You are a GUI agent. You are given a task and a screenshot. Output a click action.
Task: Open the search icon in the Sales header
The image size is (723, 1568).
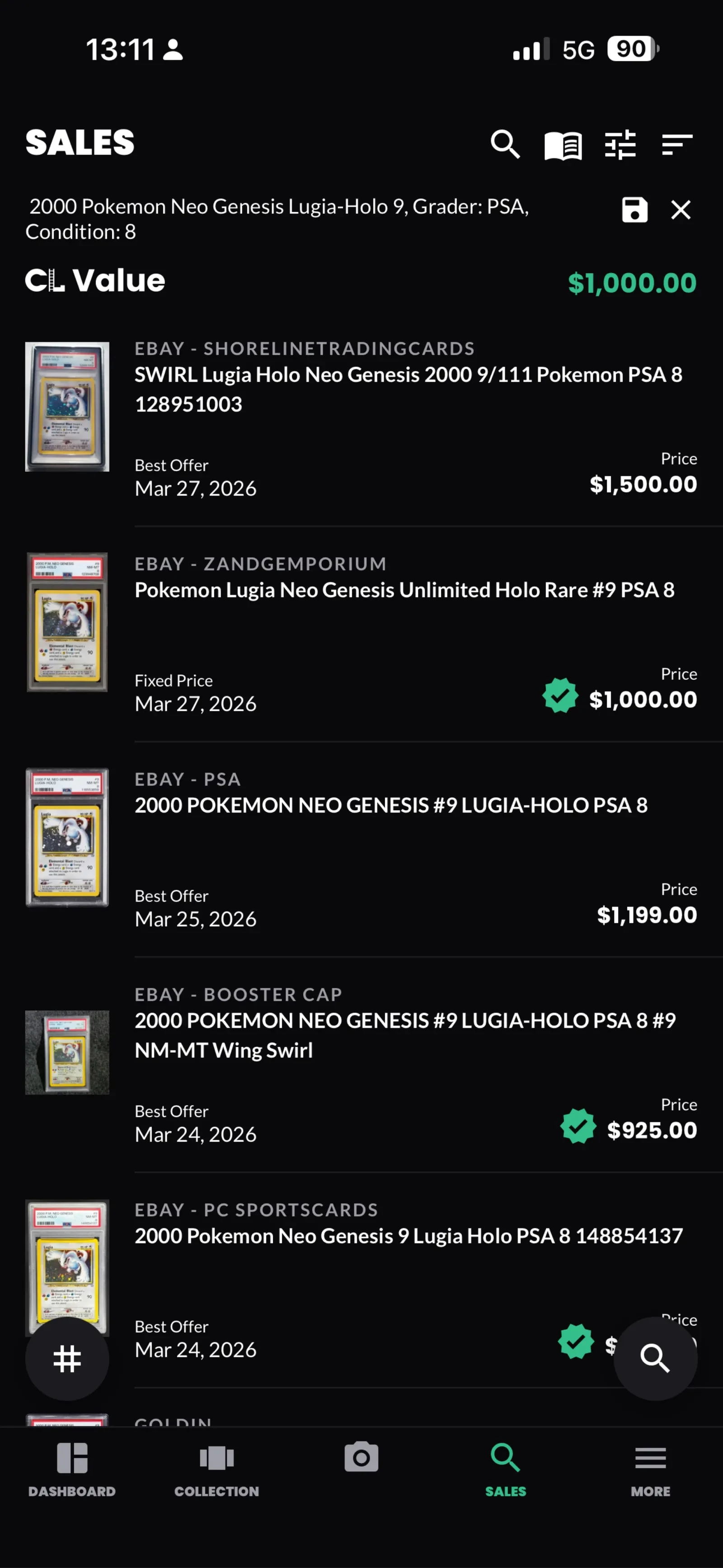(x=504, y=144)
